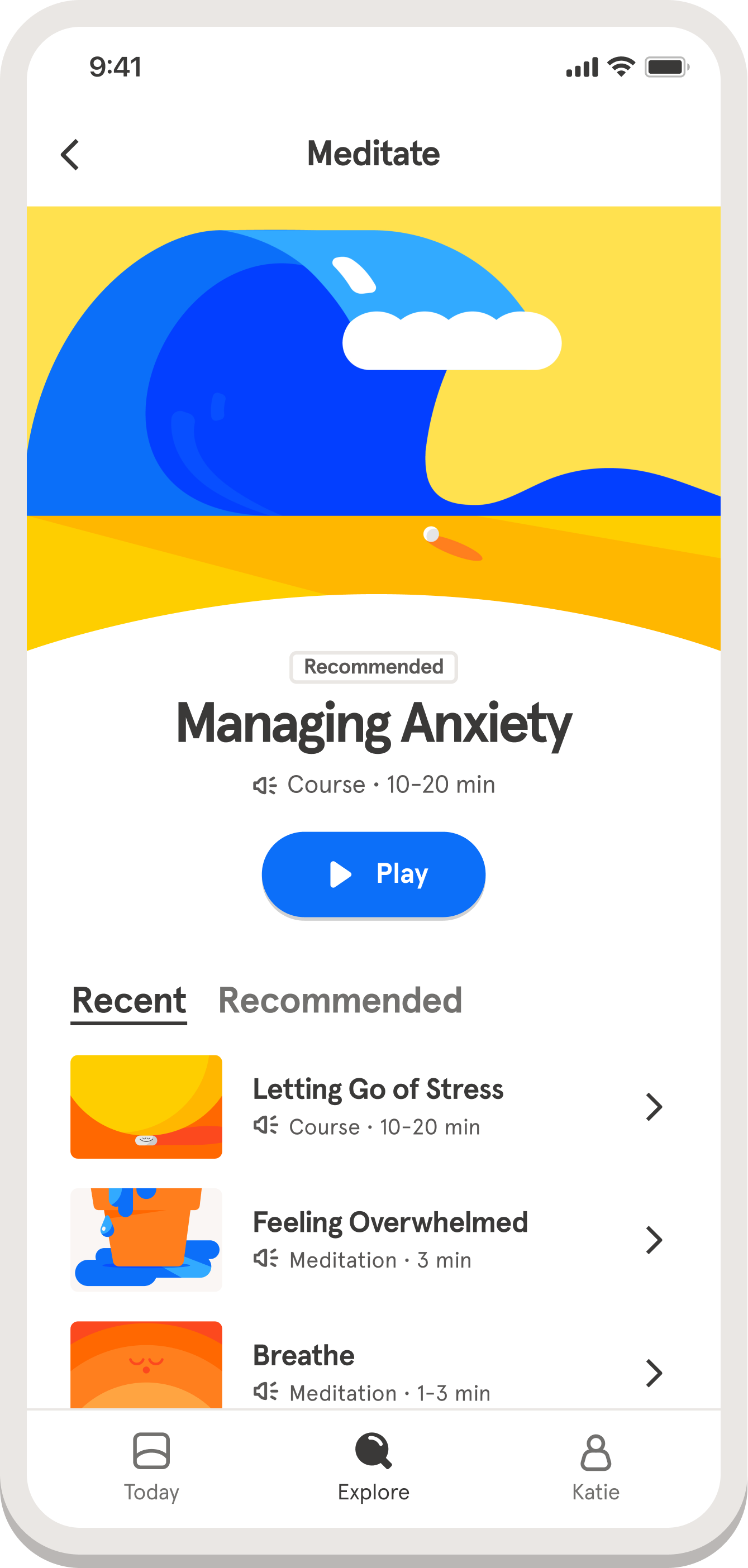Tap the audio icon for Feeling Overwhelmed
Image resolution: width=748 pixels, height=1568 pixels.
click(x=267, y=1259)
